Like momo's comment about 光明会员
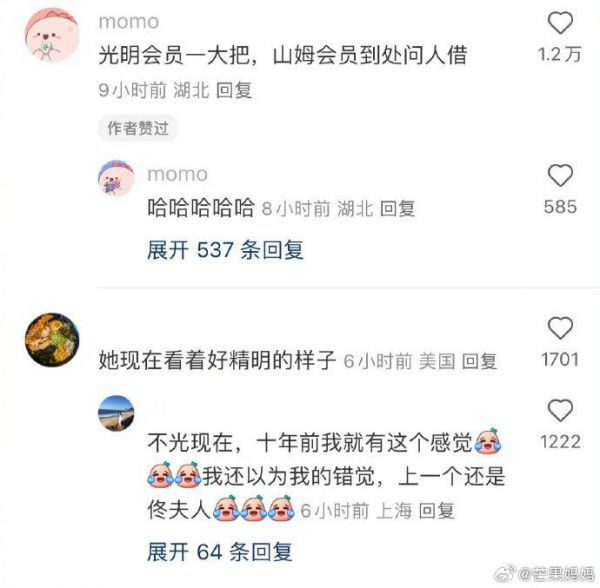Viewport: 600px width, 588px height. [x=562, y=24]
